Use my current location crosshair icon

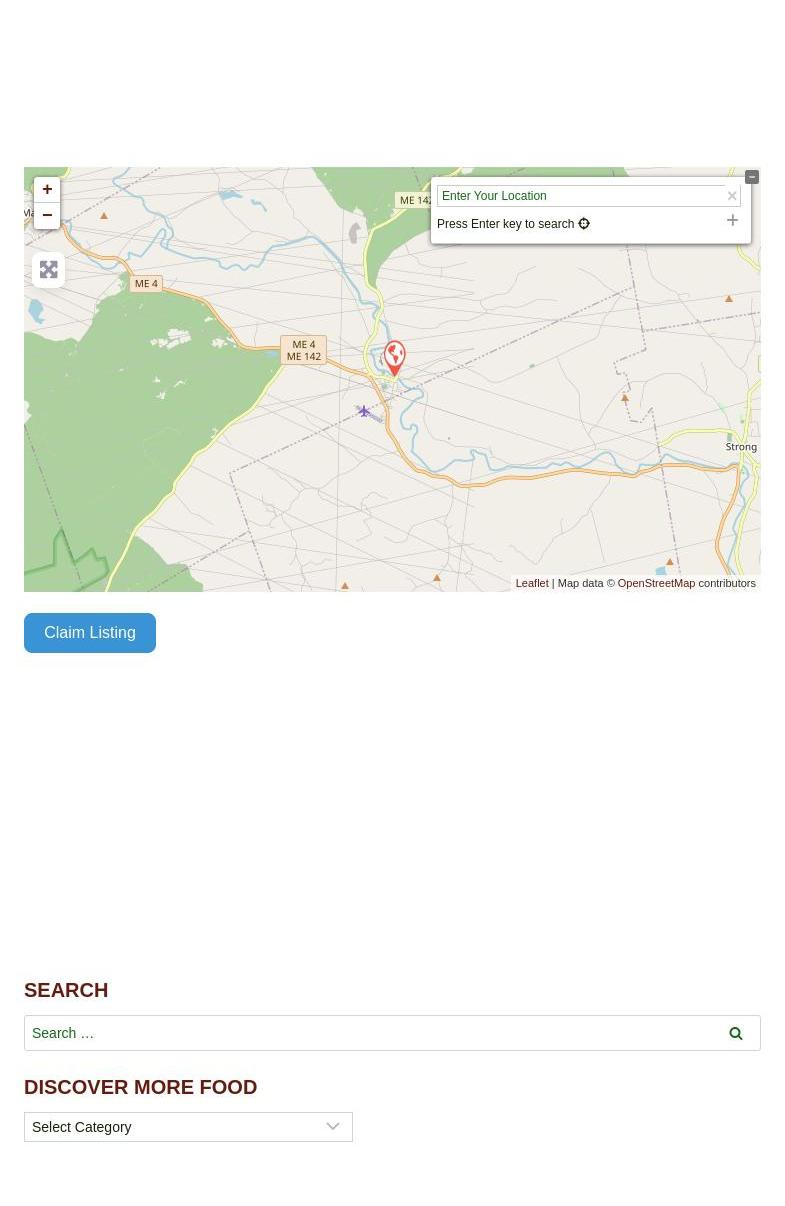[584, 224]
